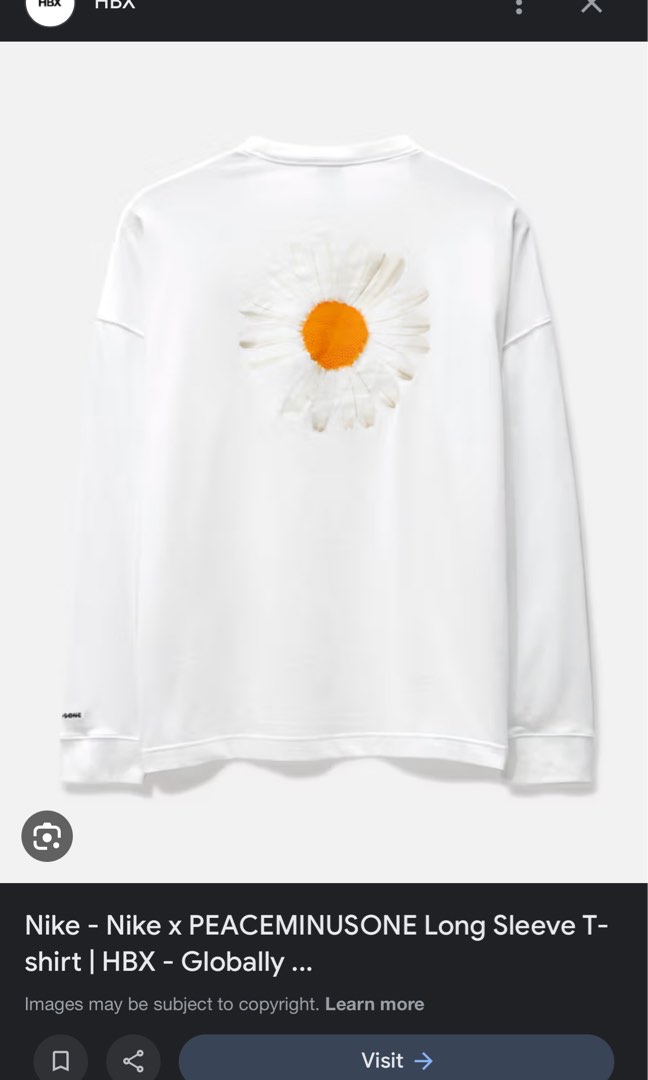The width and height of the screenshot is (648, 1080).
Task: Save this image with the bookmark icon
Action: click(61, 1060)
